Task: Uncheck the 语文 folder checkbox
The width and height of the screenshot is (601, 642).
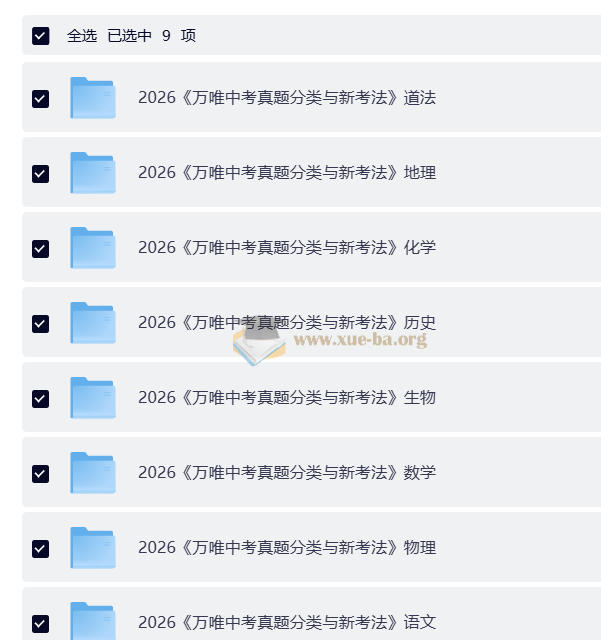Action: point(40,622)
